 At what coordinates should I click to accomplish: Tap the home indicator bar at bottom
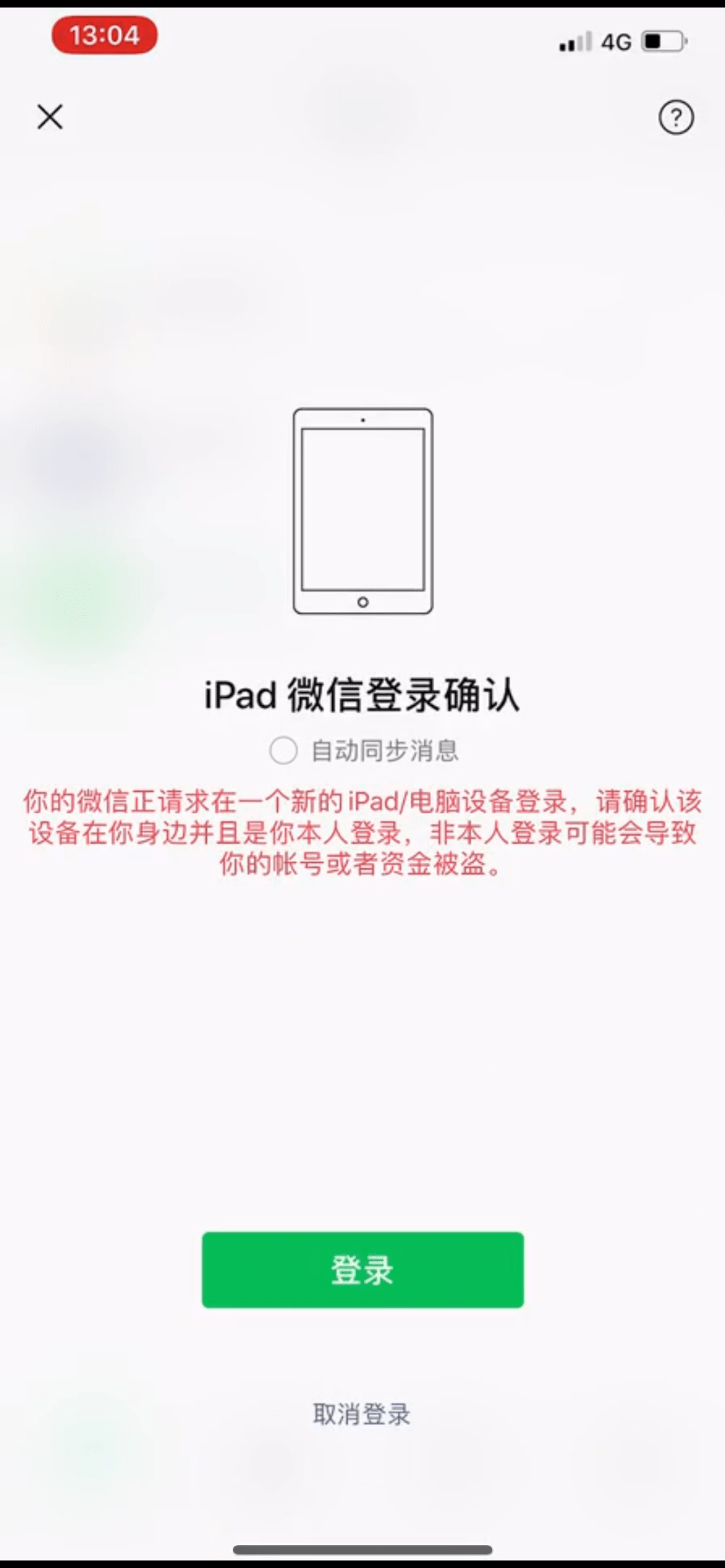(x=362, y=1550)
